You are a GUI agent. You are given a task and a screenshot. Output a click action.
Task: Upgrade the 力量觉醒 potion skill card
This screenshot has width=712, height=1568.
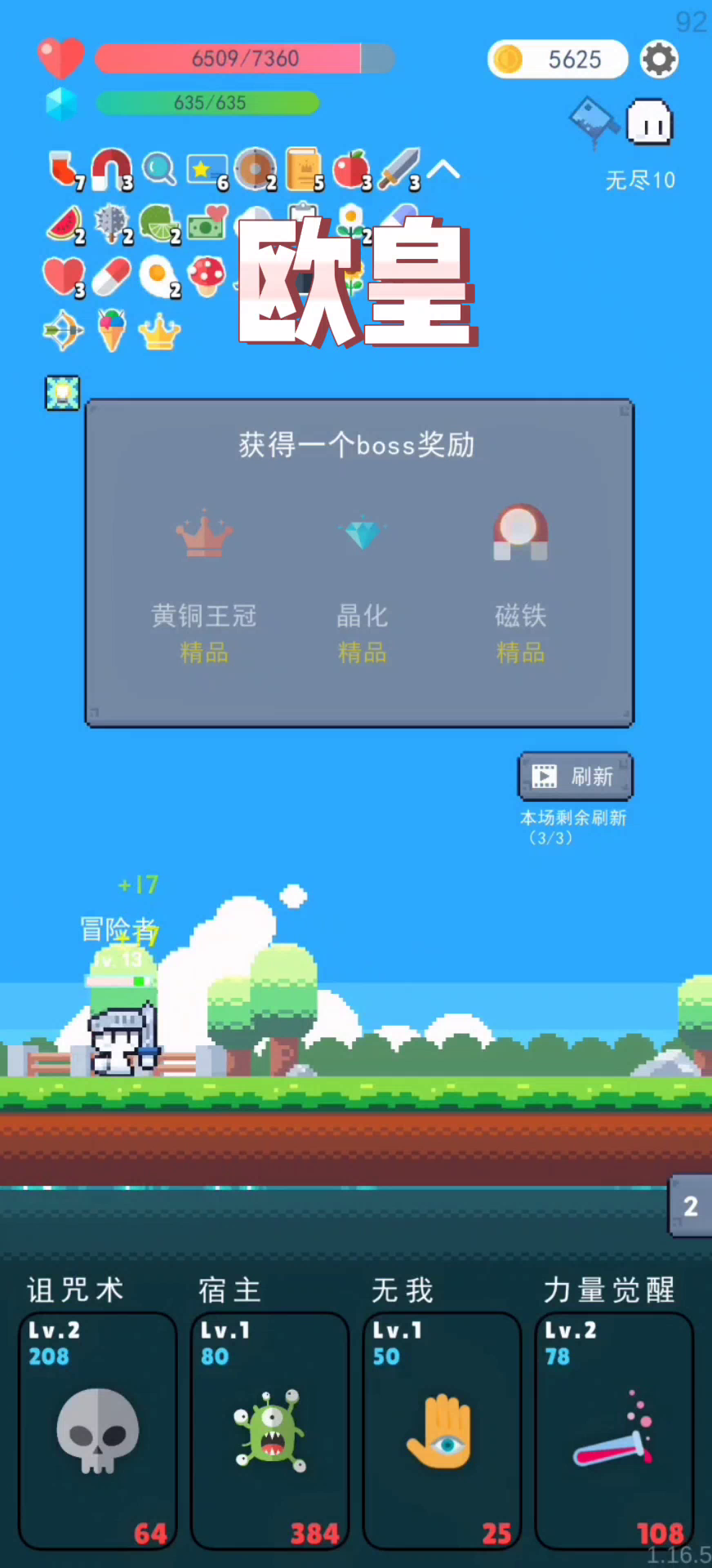click(614, 1430)
